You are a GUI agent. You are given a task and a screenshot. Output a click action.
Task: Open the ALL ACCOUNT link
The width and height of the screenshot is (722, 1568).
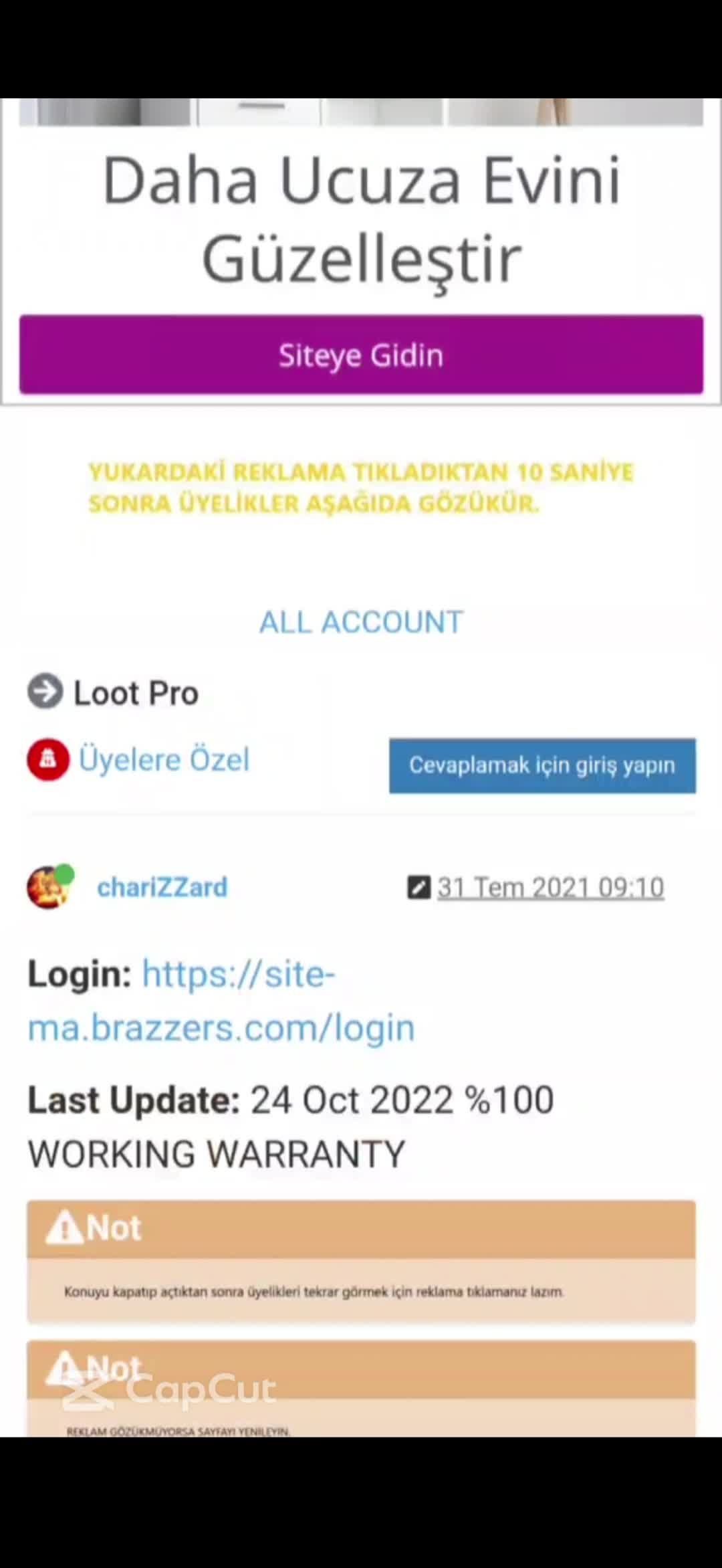[361, 622]
